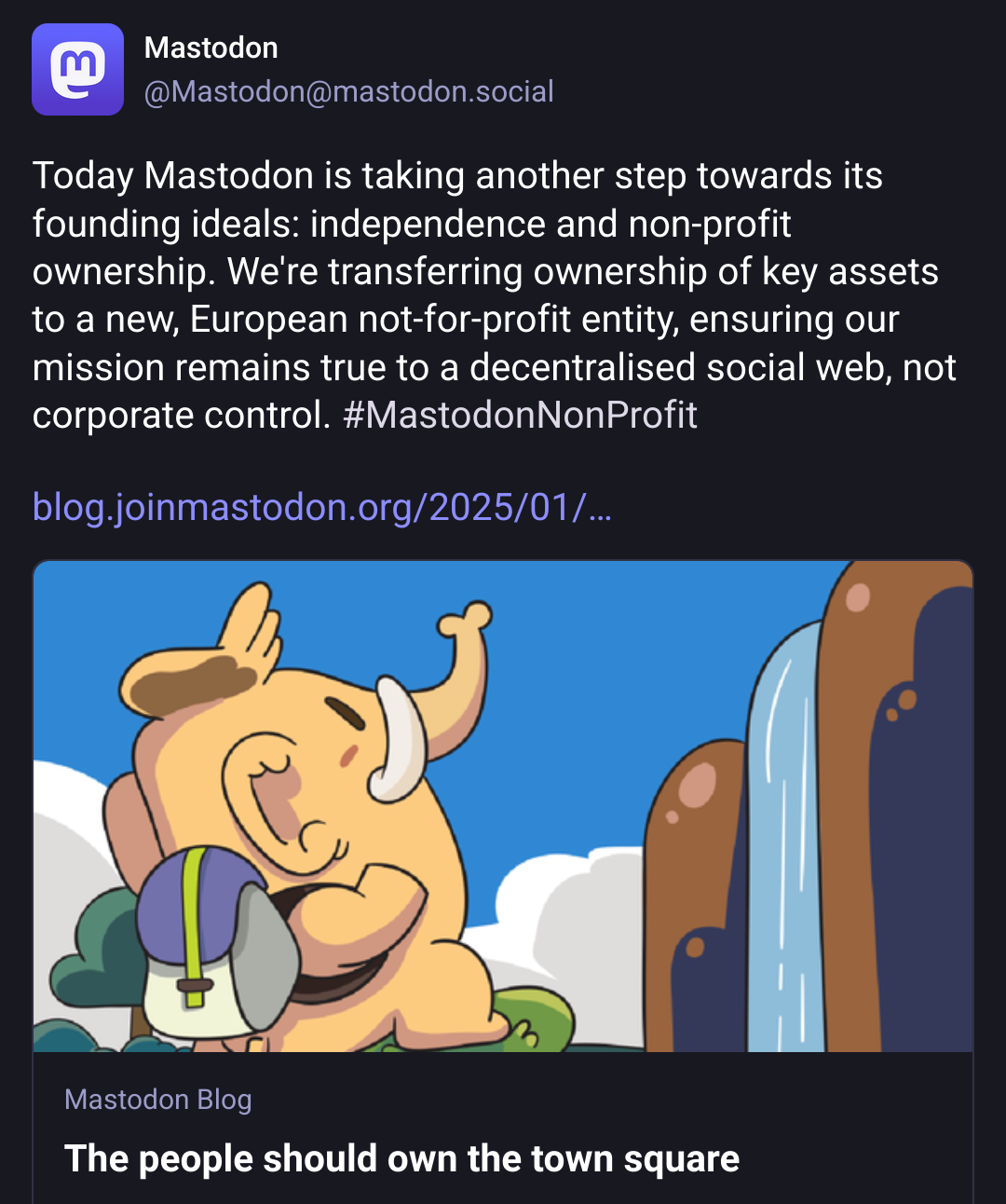Open the #MastodonNonProfit hashtag
The width and height of the screenshot is (1006, 1204).
(x=520, y=415)
